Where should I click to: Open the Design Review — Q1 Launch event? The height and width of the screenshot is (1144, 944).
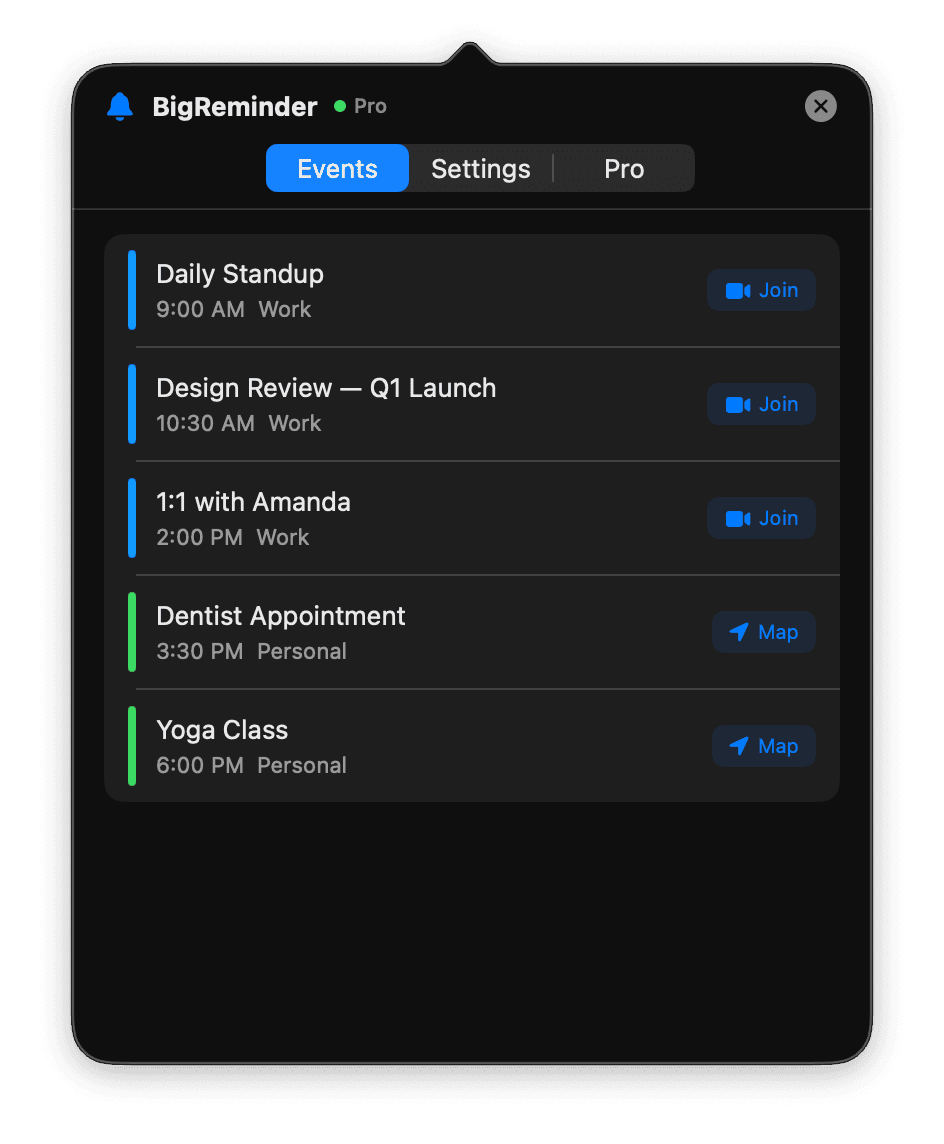[400, 405]
